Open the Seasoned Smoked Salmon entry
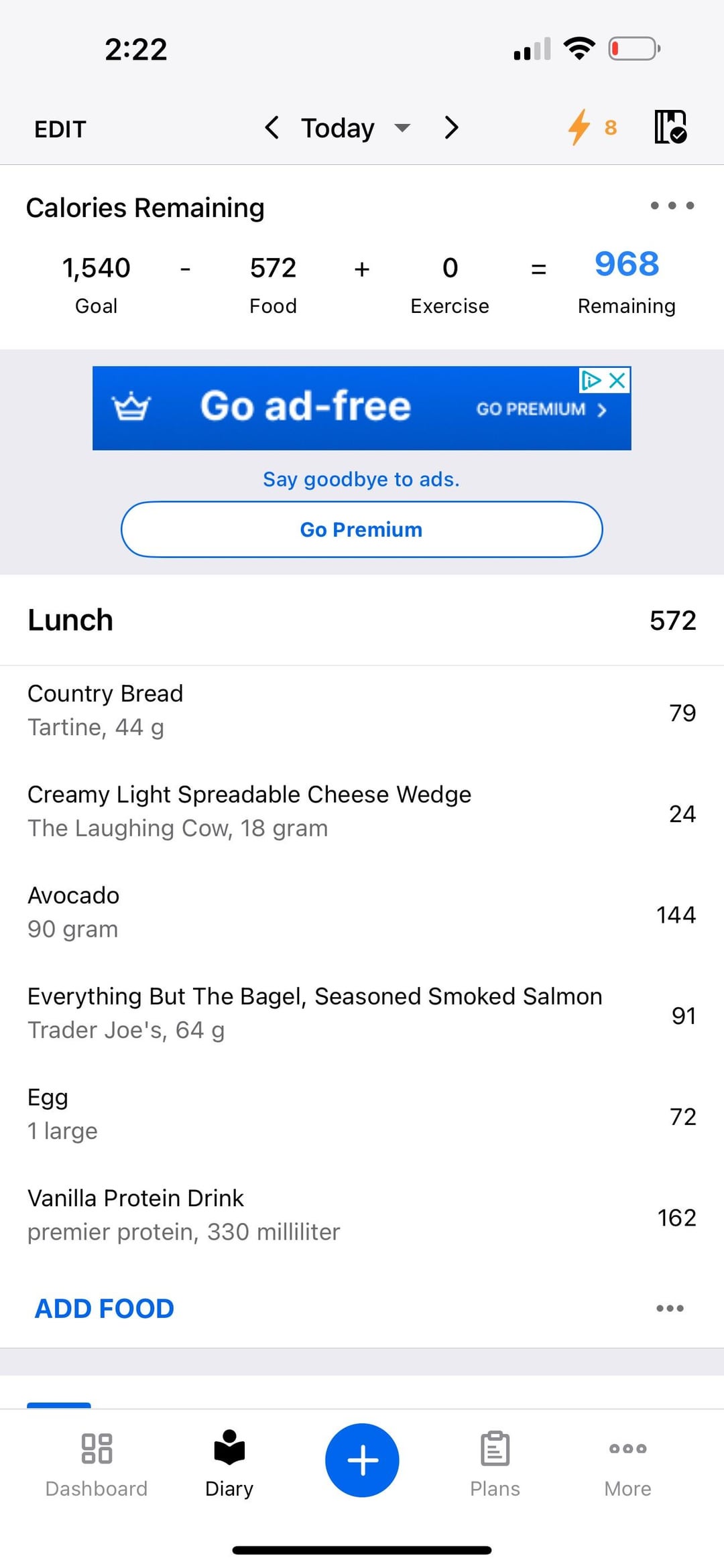 coord(362,1013)
